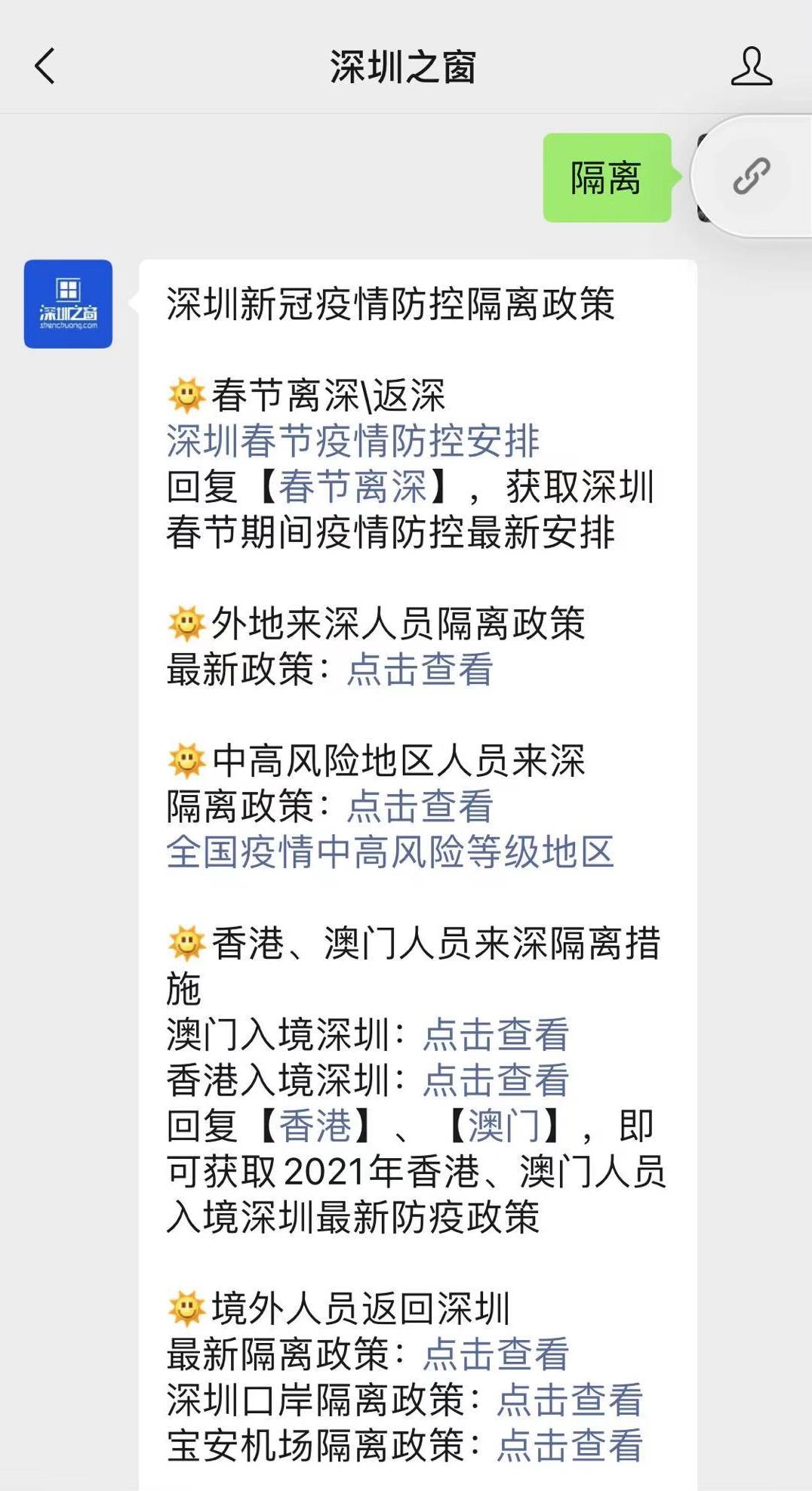View 点击查看 after 最新政策

point(420,670)
